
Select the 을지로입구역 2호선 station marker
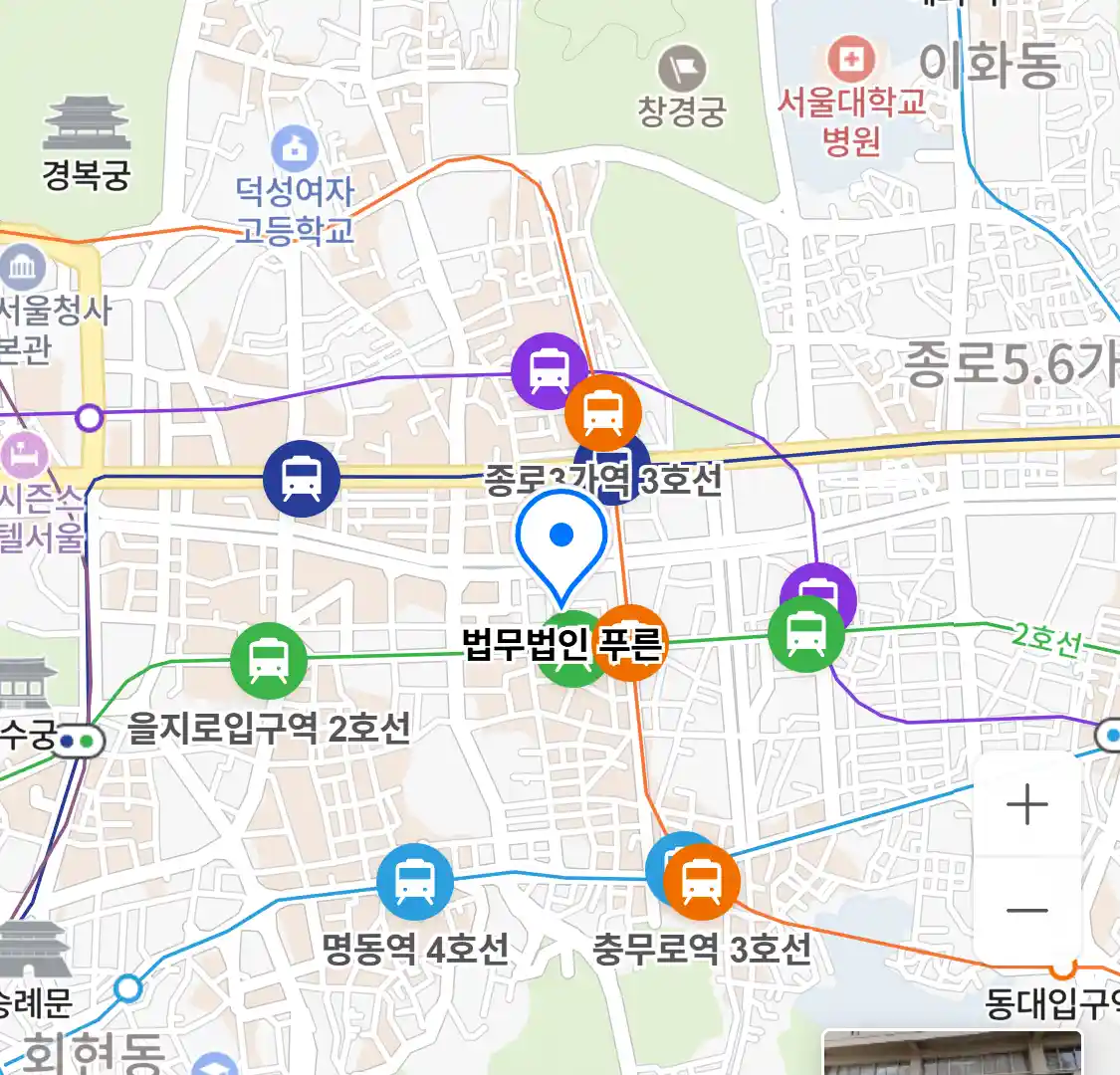[269, 660]
